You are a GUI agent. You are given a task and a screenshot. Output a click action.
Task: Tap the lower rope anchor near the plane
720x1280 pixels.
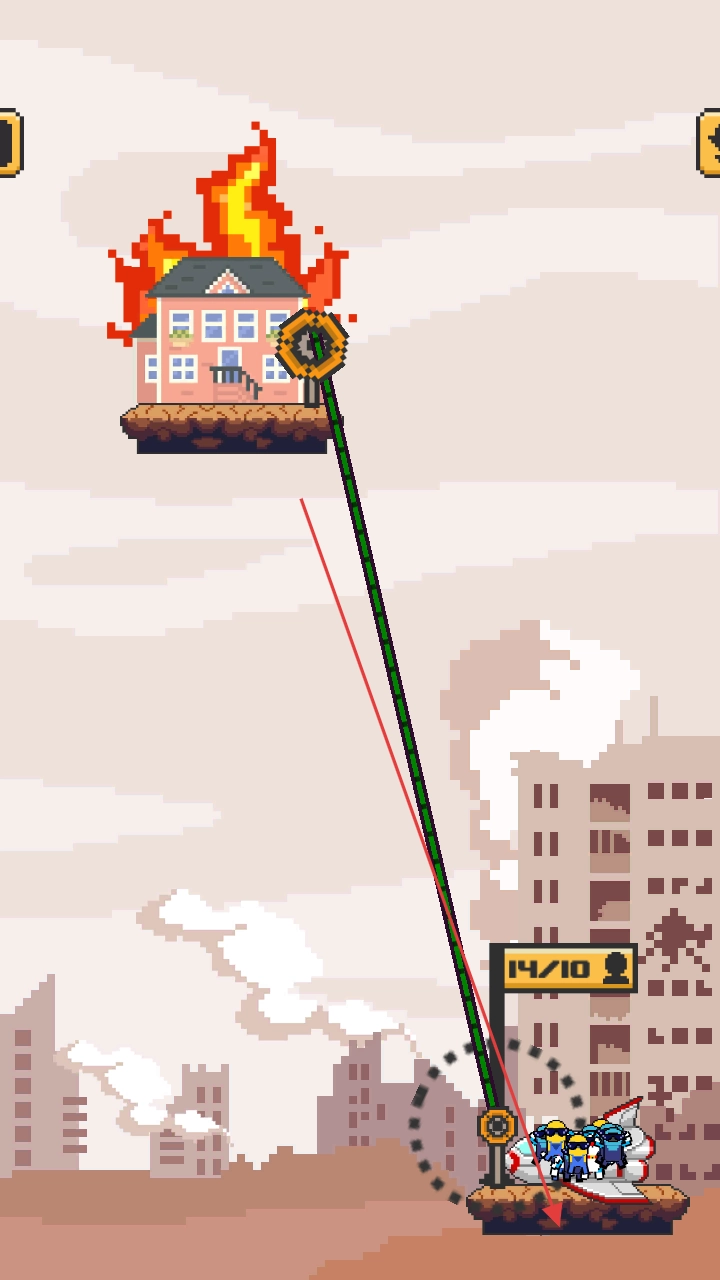pyautogui.click(x=497, y=1125)
